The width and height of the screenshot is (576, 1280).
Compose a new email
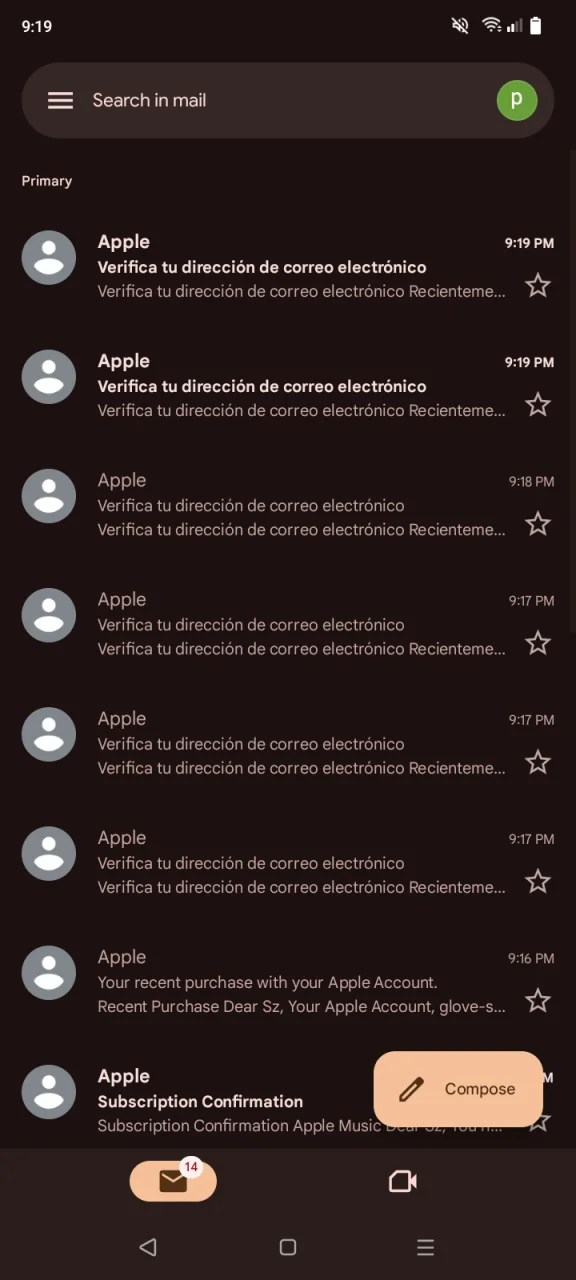pyautogui.click(x=458, y=1089)
